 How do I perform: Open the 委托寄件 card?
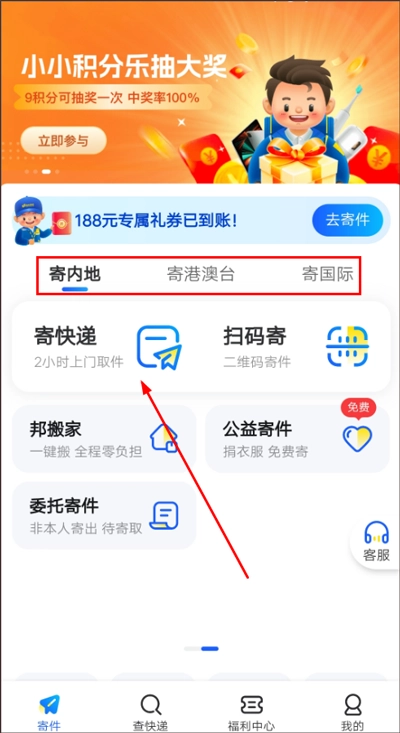[104, 516]
